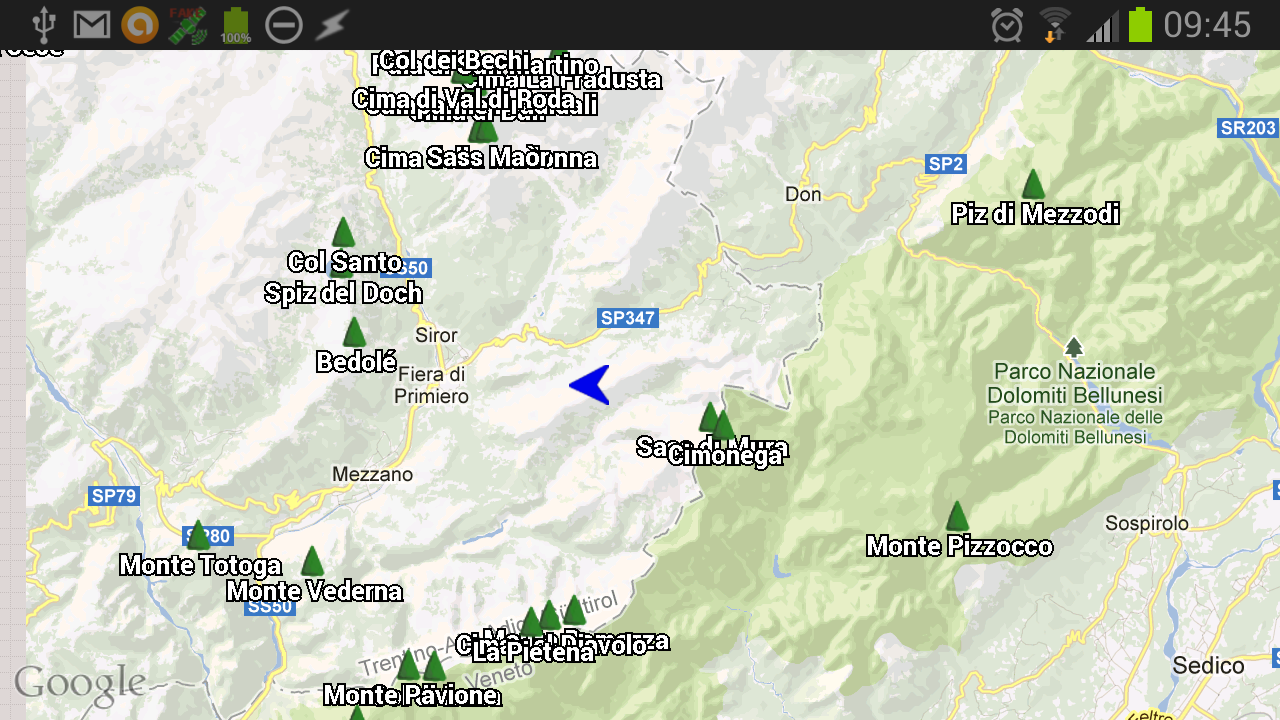Select the Monte Pizzocco peak marker
The height and width of the screenshot is (720, 1280).
click(957, 517)
